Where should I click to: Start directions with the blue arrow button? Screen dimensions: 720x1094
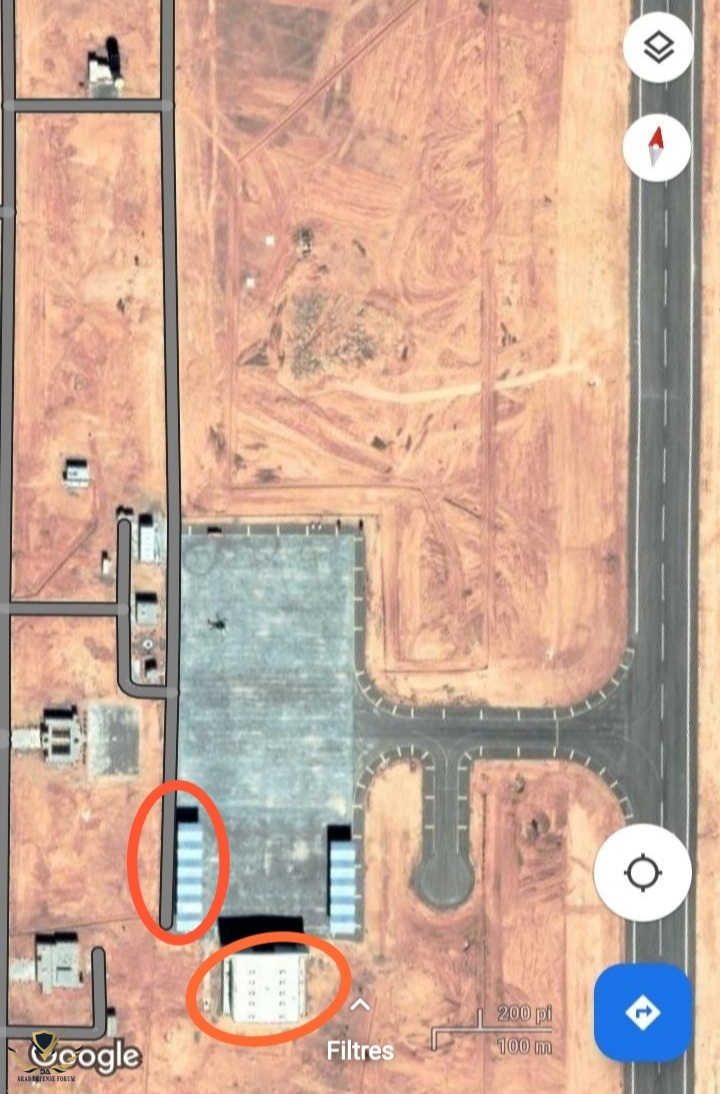point(642,1012)
